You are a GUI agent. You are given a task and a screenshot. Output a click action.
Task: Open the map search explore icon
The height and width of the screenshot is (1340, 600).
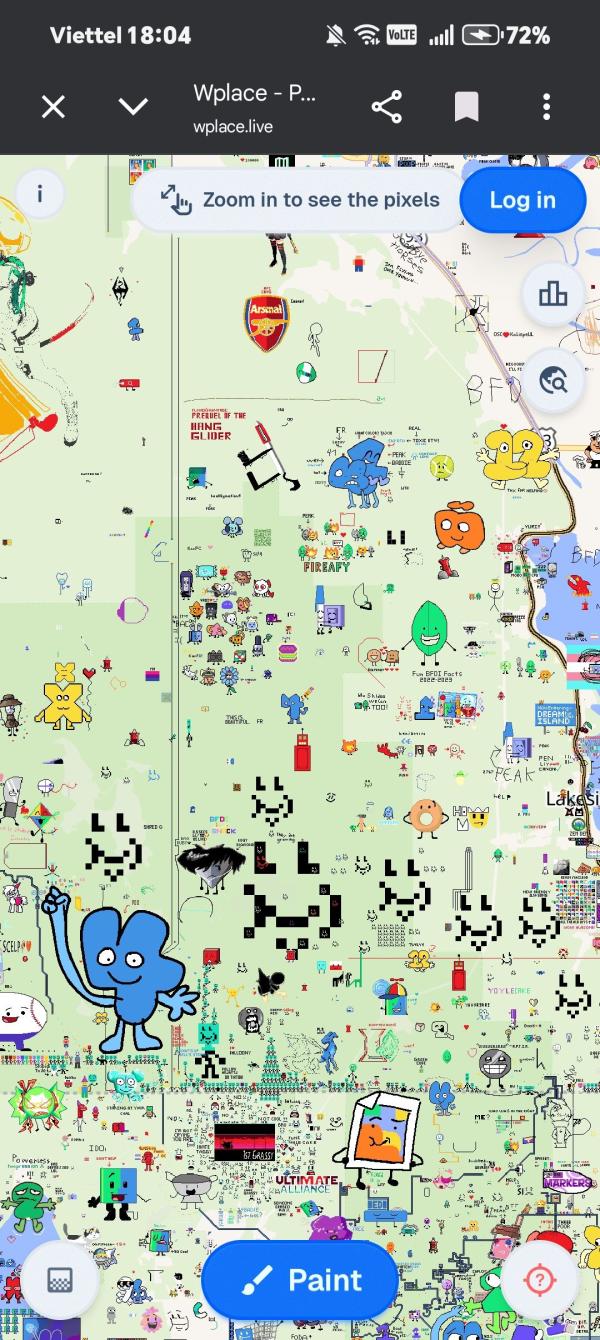click(552, 379)
